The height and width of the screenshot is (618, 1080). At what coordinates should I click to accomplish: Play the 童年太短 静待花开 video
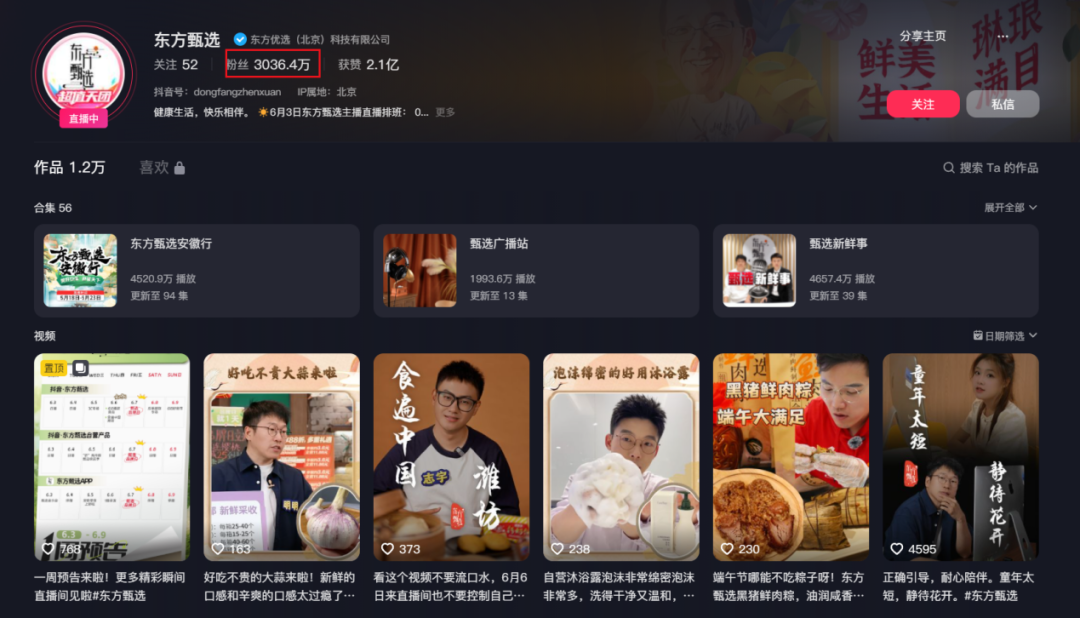(x=960, y=457)
